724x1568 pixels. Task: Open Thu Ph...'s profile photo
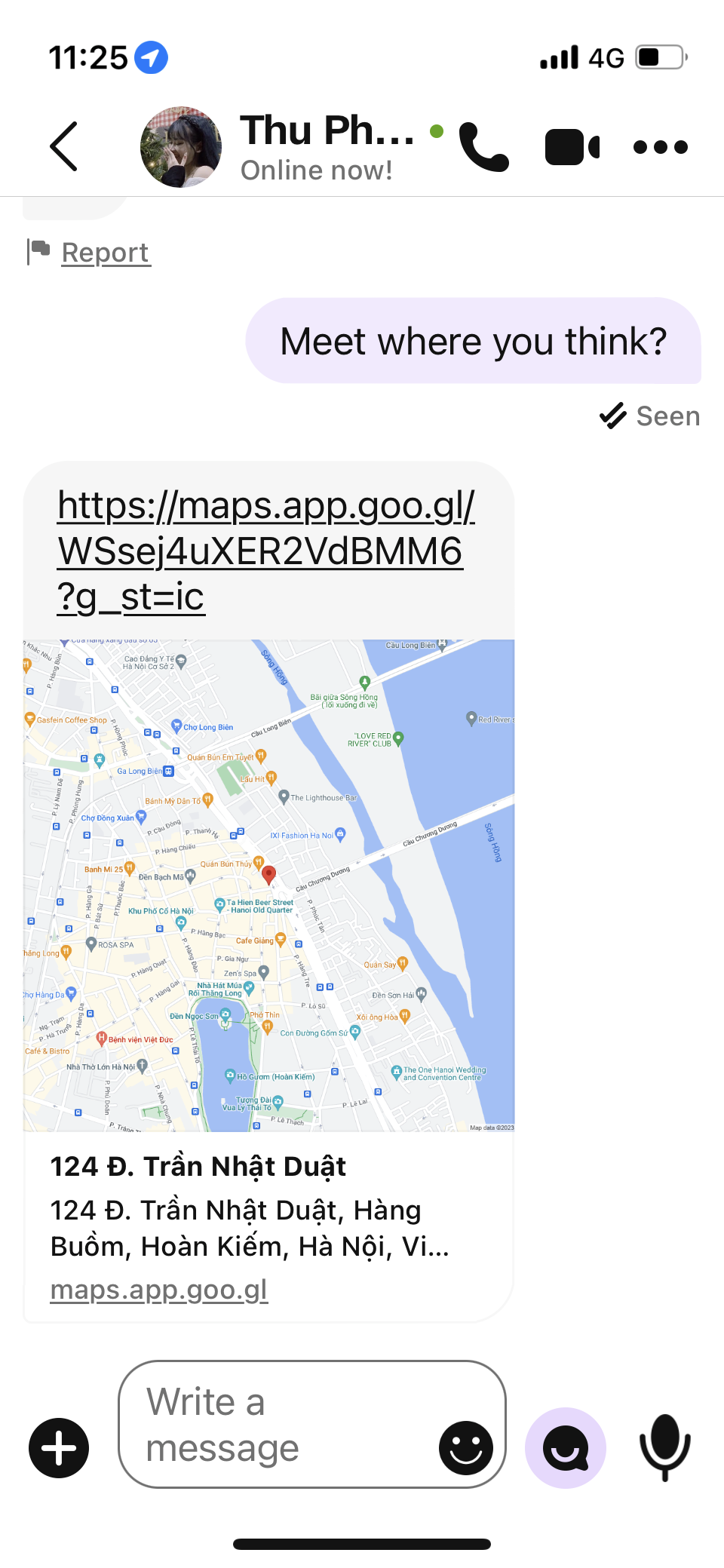181,147
